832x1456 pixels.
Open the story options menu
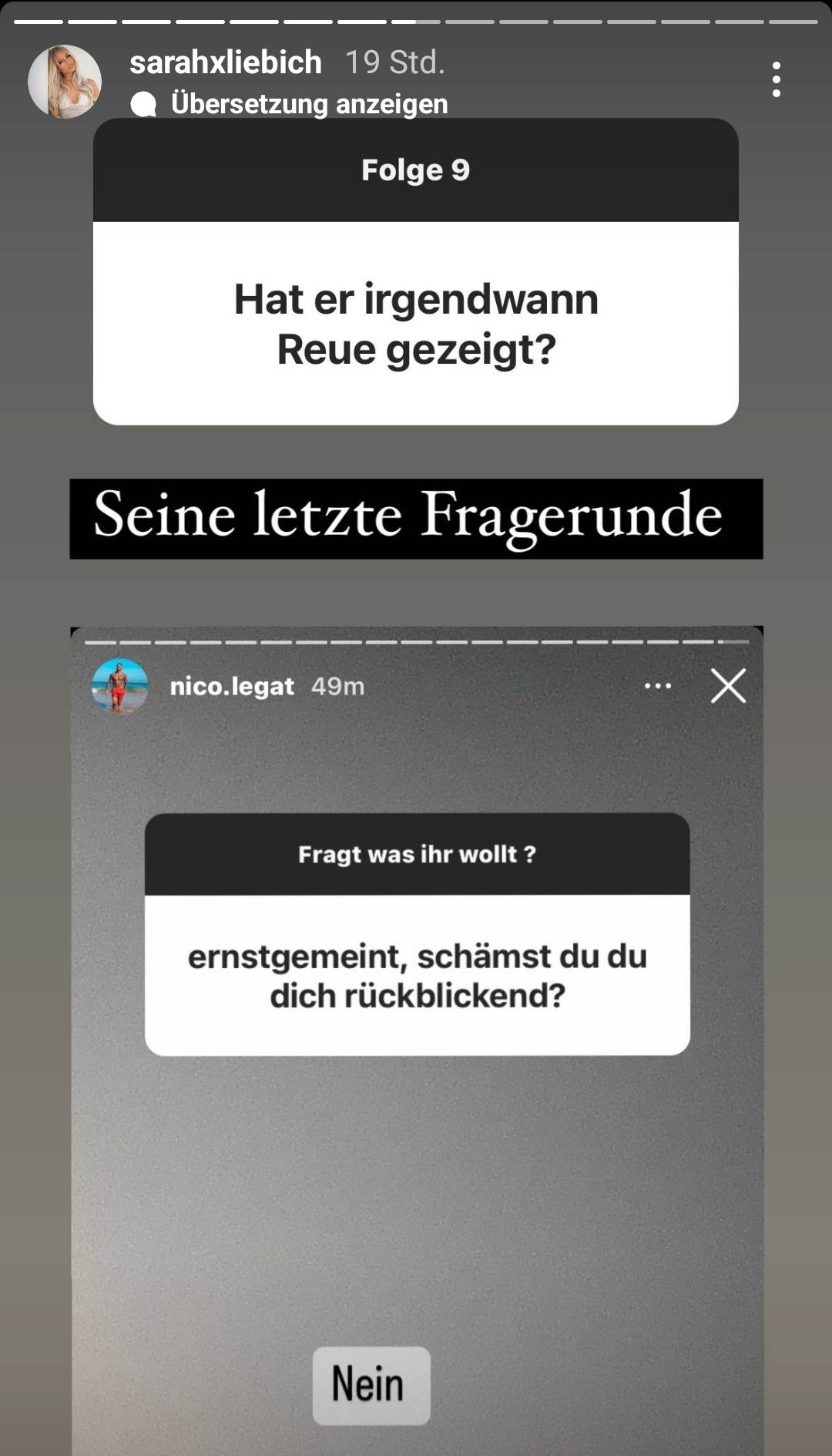coord(776,79)
